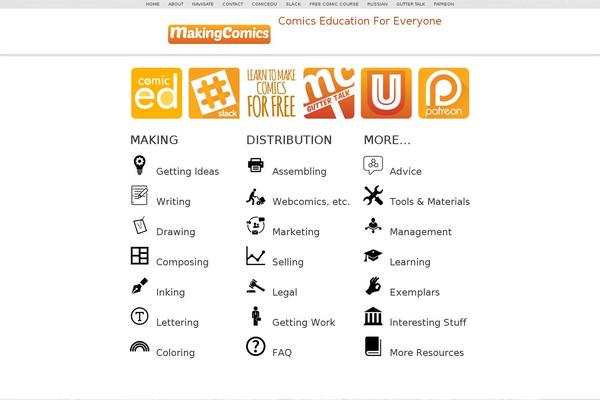Tap the MakingComics logo to go home
600x400 pixels.
coord(219,35)
